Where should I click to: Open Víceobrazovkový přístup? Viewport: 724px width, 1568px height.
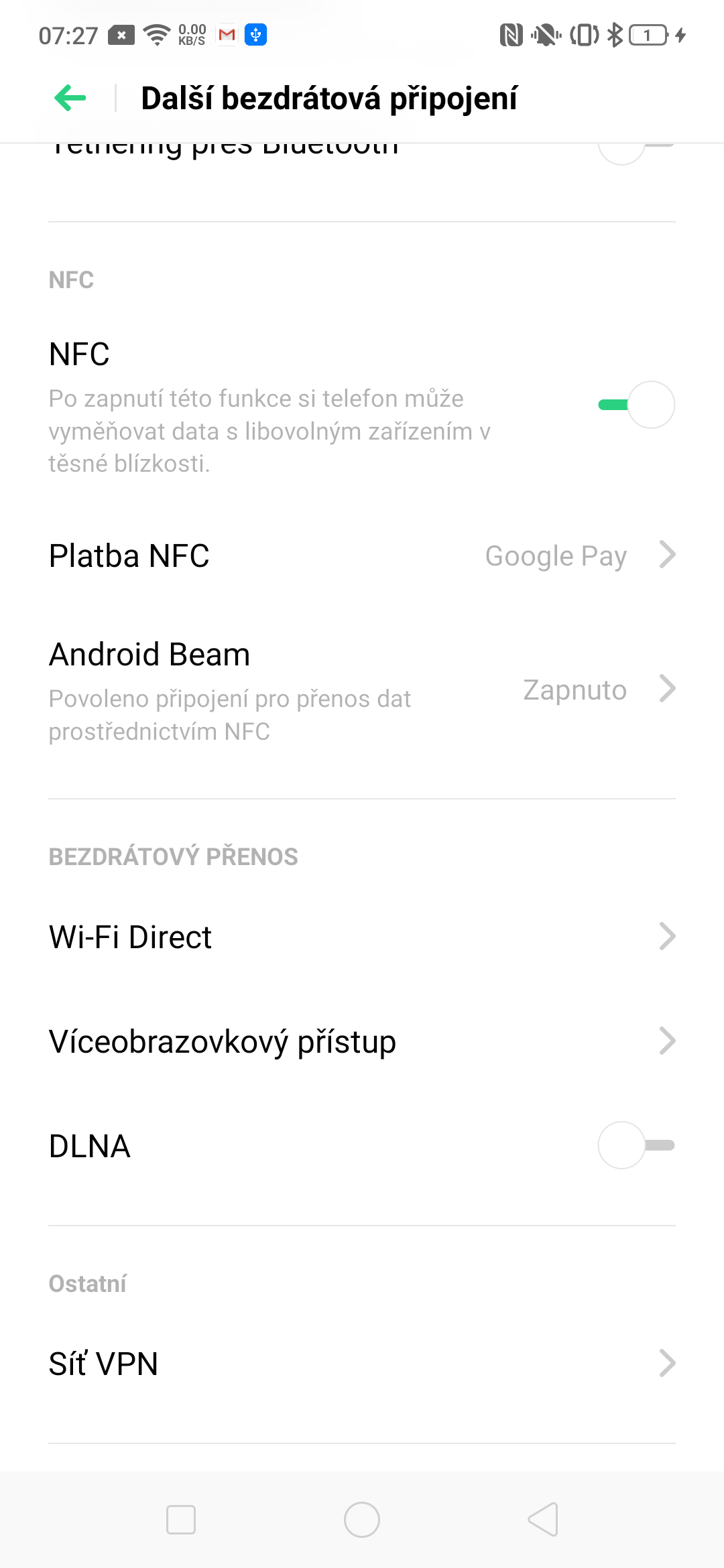[362, 1041]
